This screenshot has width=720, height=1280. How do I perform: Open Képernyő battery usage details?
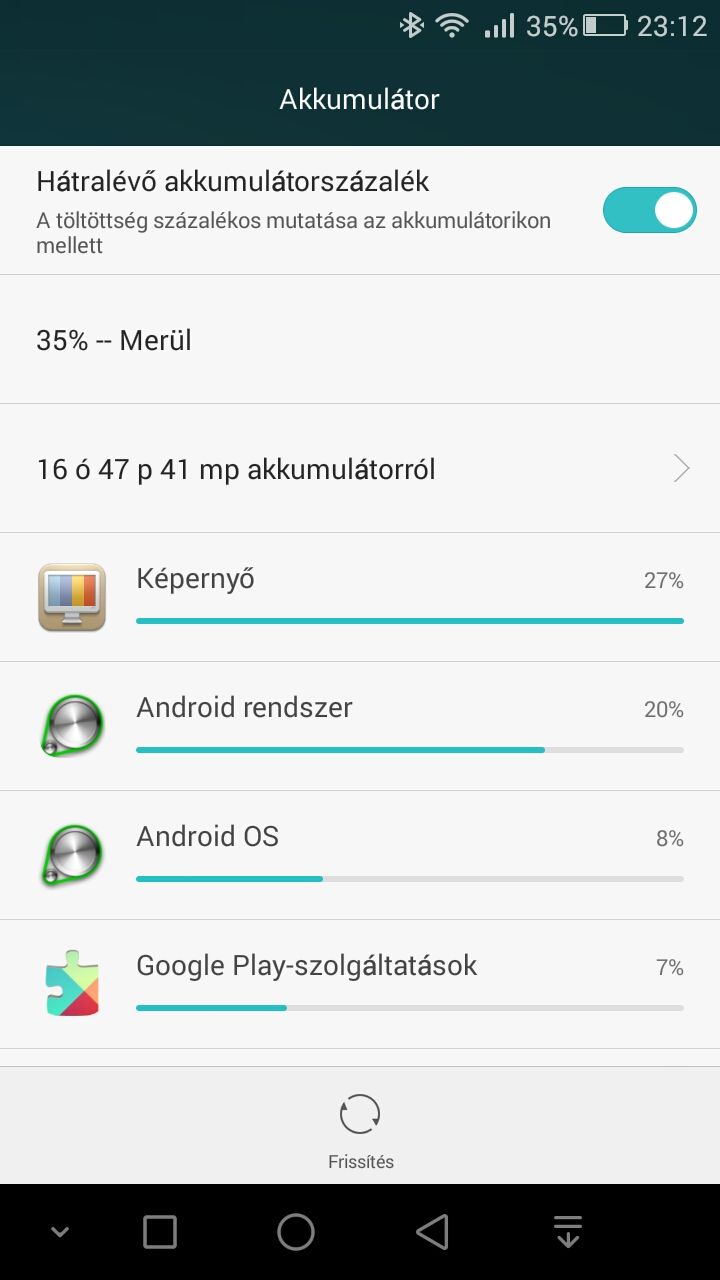tap(360, 597)
